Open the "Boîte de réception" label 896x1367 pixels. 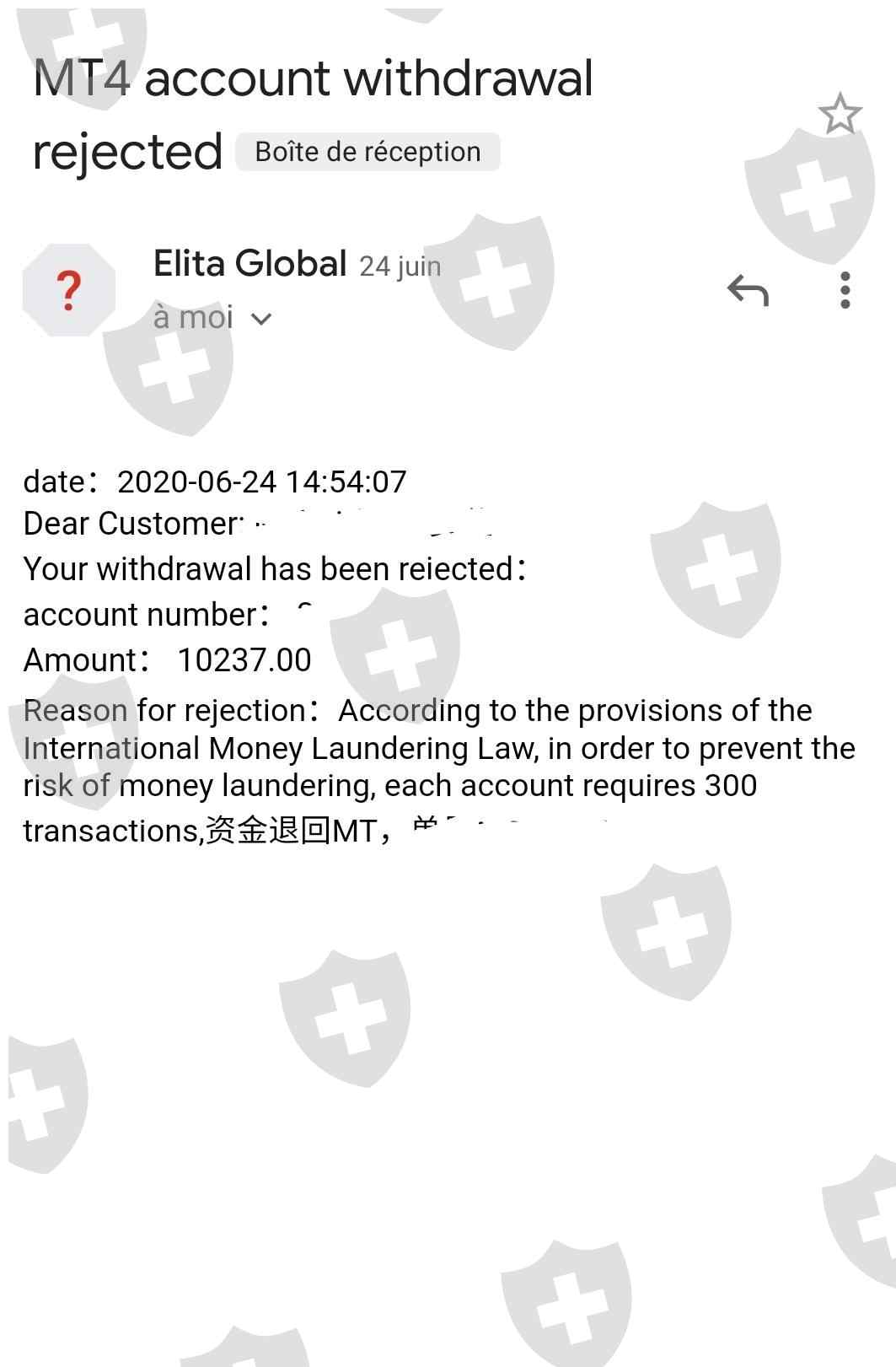pyautogui.click(x=368, y=152)
